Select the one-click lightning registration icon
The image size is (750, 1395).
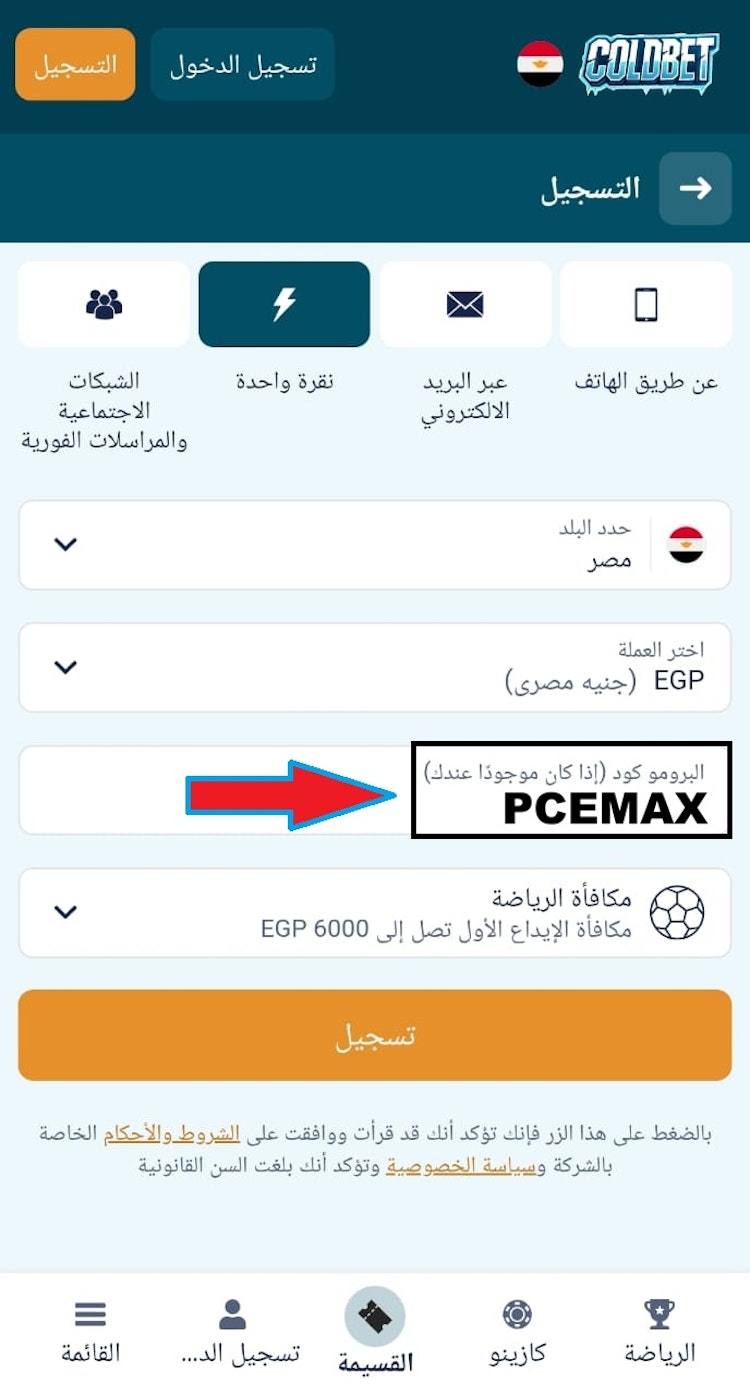point(284,305)
